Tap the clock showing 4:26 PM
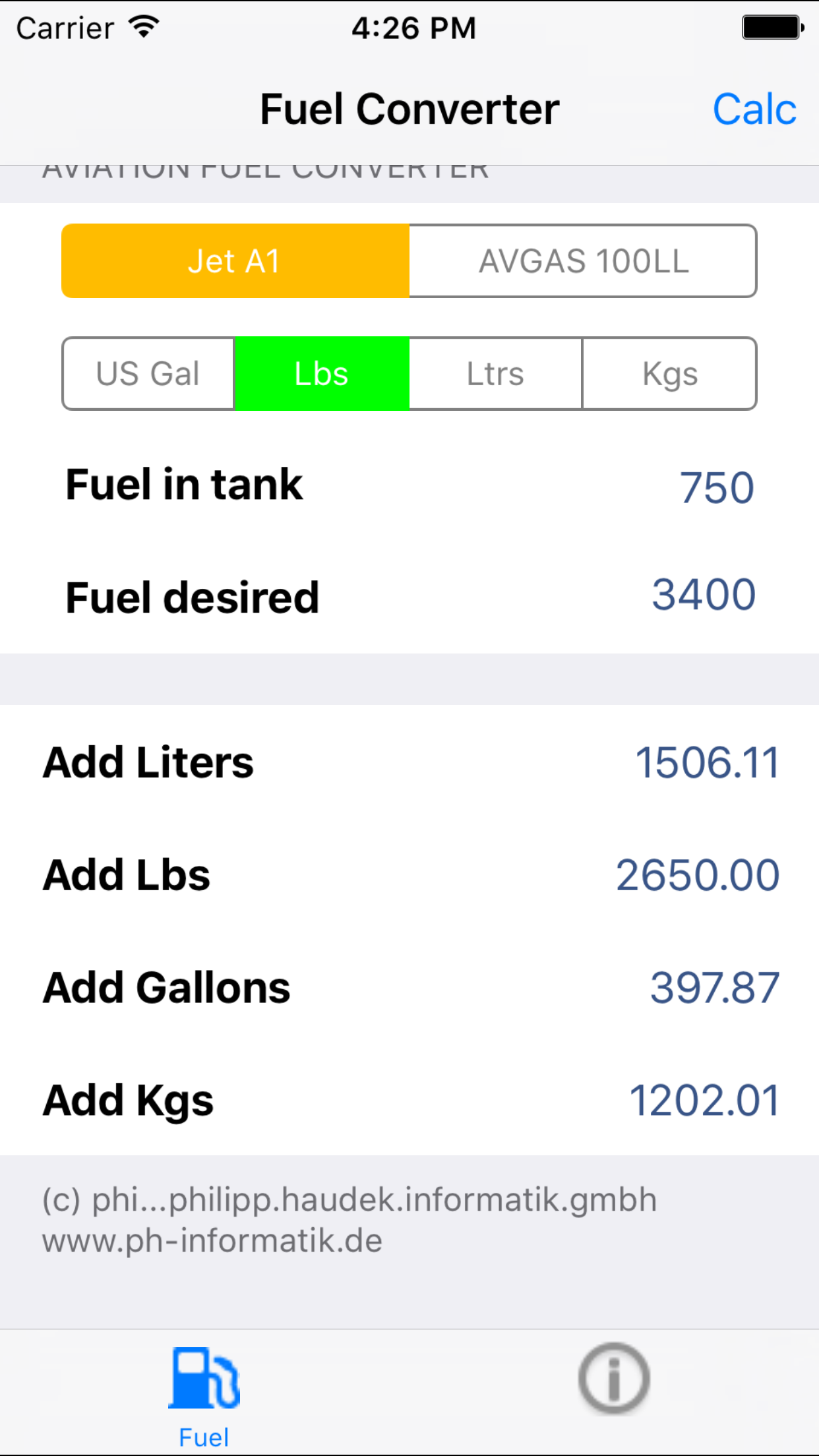Image resolution: width=819 pixels, height=1456 pixels. pos(409,26)
